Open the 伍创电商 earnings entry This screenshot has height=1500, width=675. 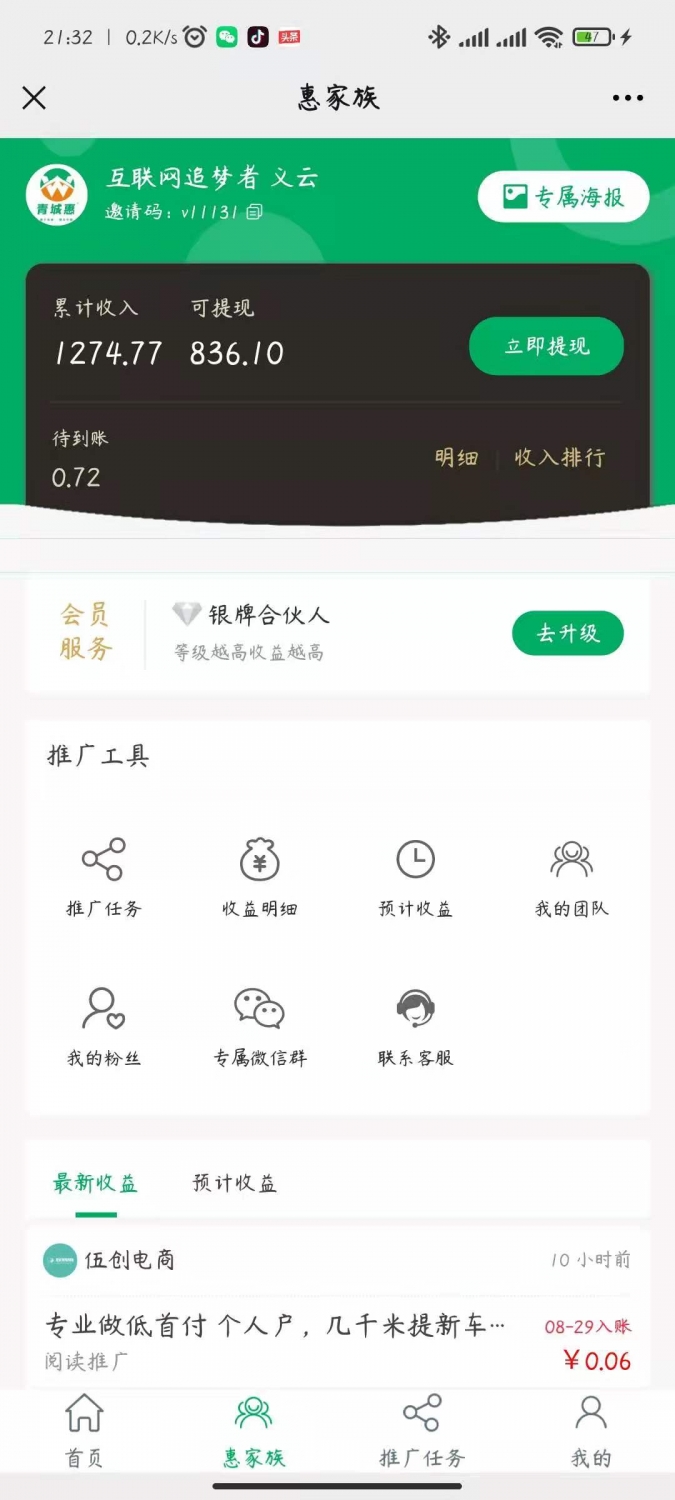pos(337,1310)
